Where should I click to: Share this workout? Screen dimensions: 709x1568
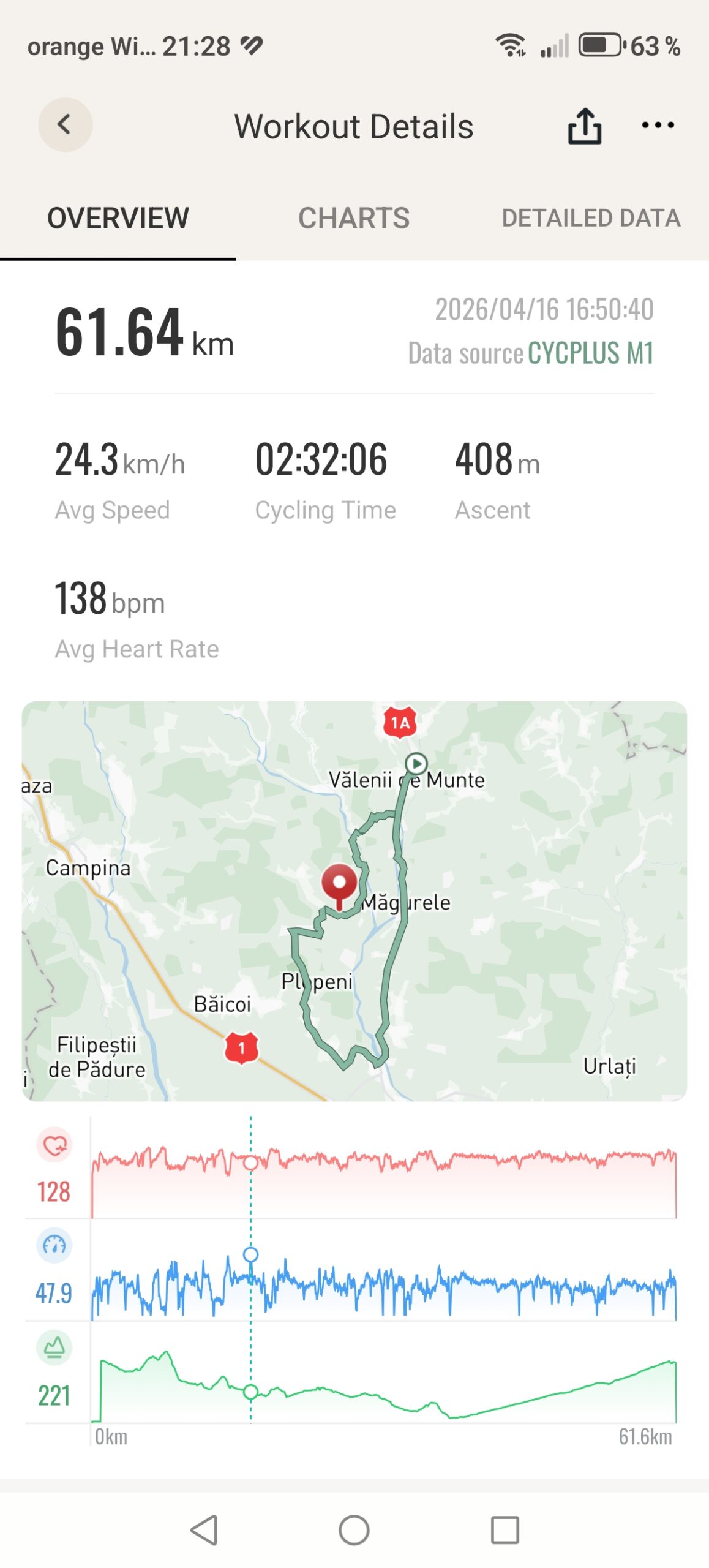click(584, 126)
